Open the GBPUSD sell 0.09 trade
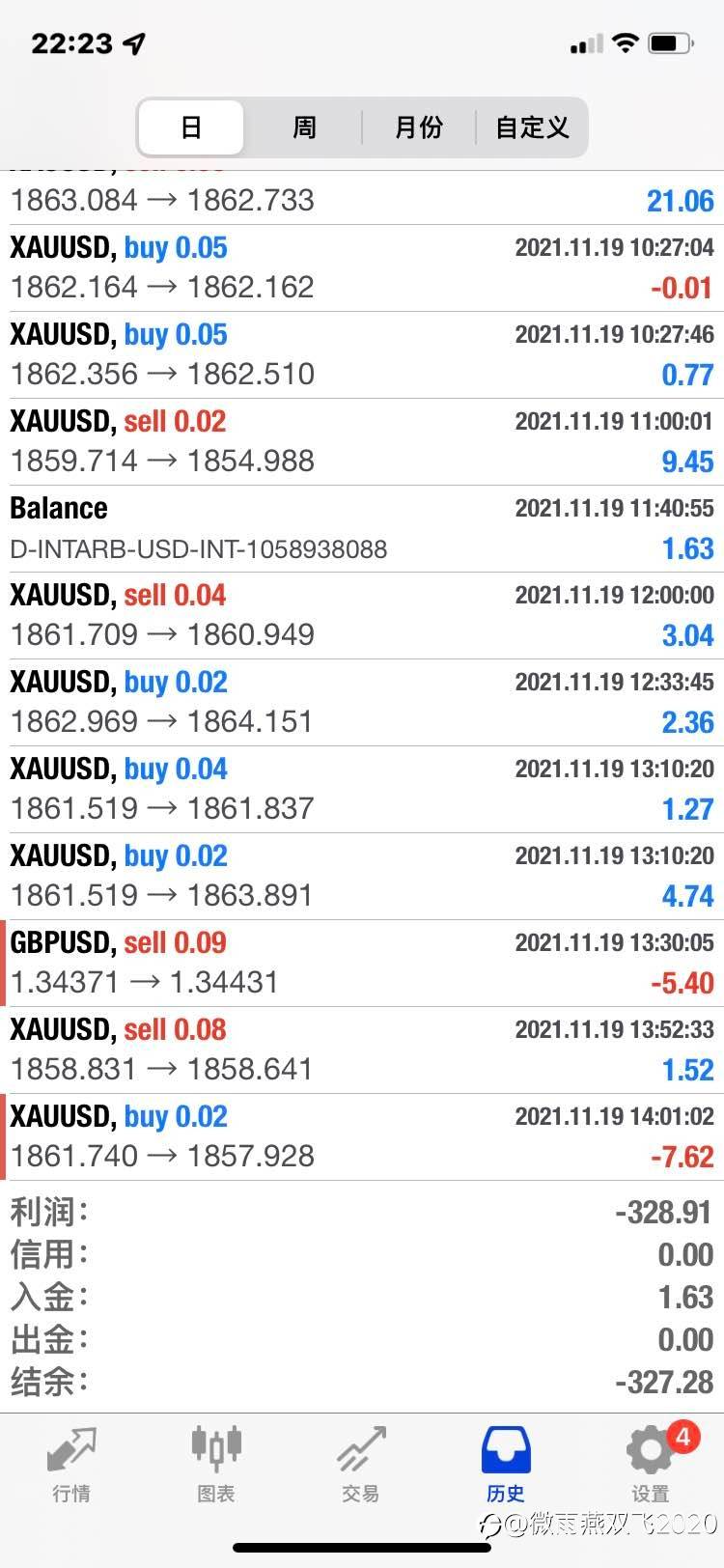This screenshot has width=724, height=1568. (362, 963)
